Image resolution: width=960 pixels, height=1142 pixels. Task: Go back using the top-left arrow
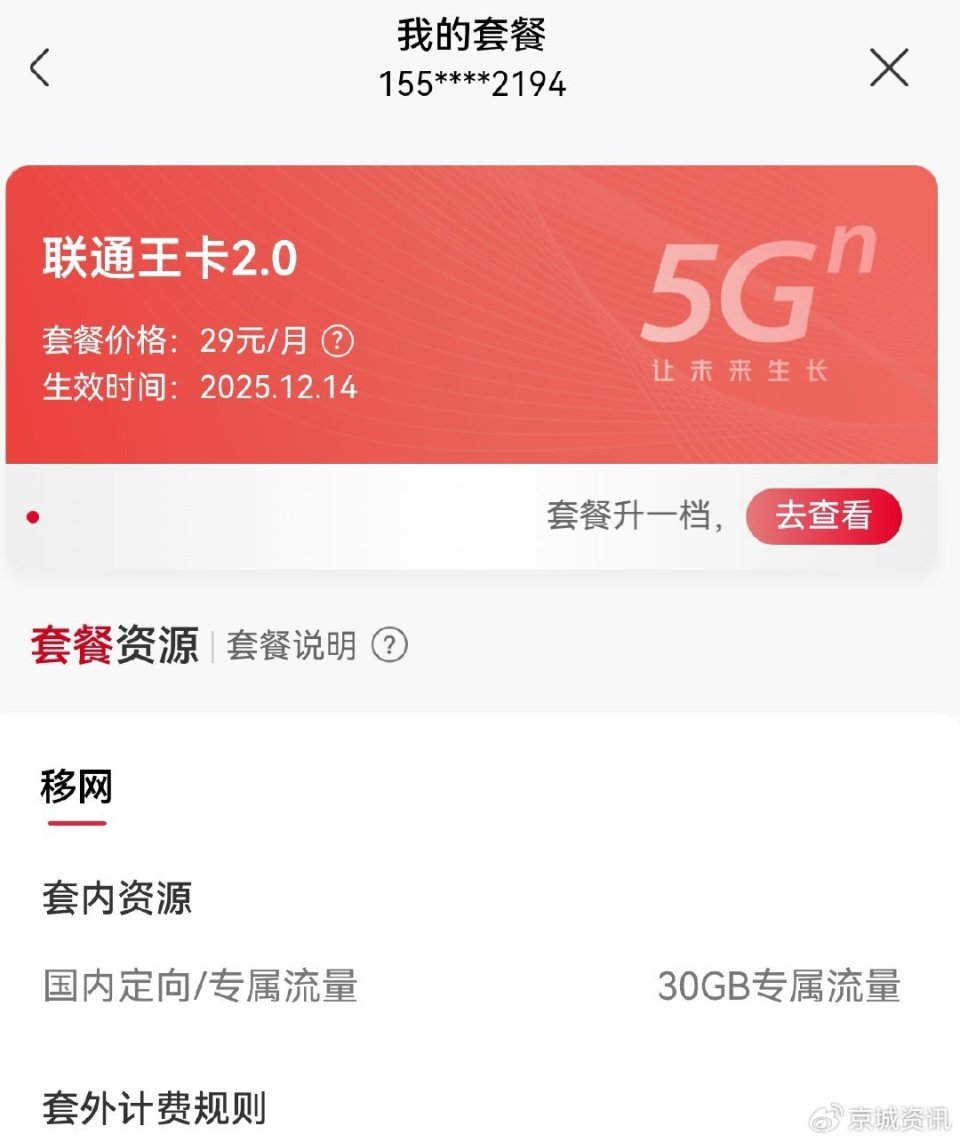pos(40,68)
